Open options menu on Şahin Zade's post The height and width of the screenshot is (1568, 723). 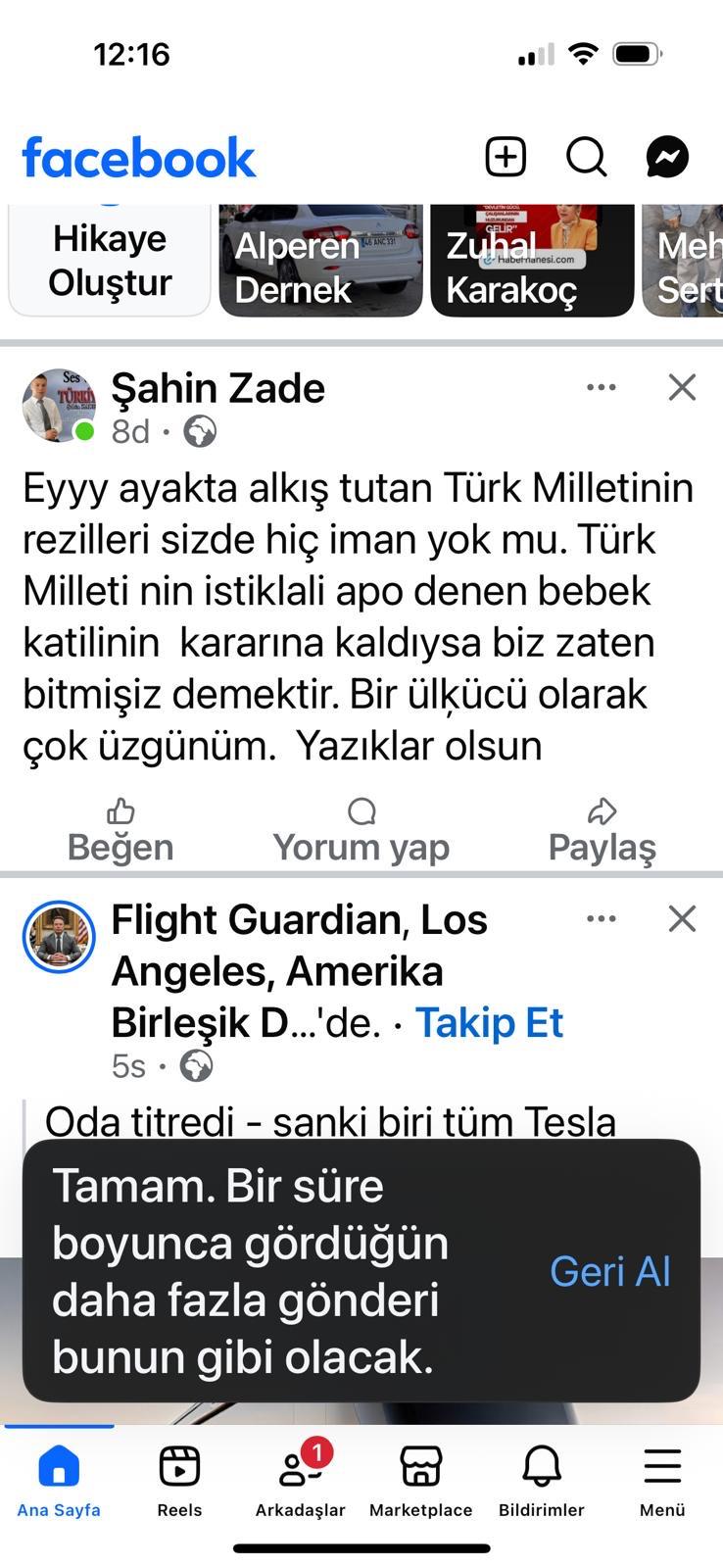coord(601,387)
